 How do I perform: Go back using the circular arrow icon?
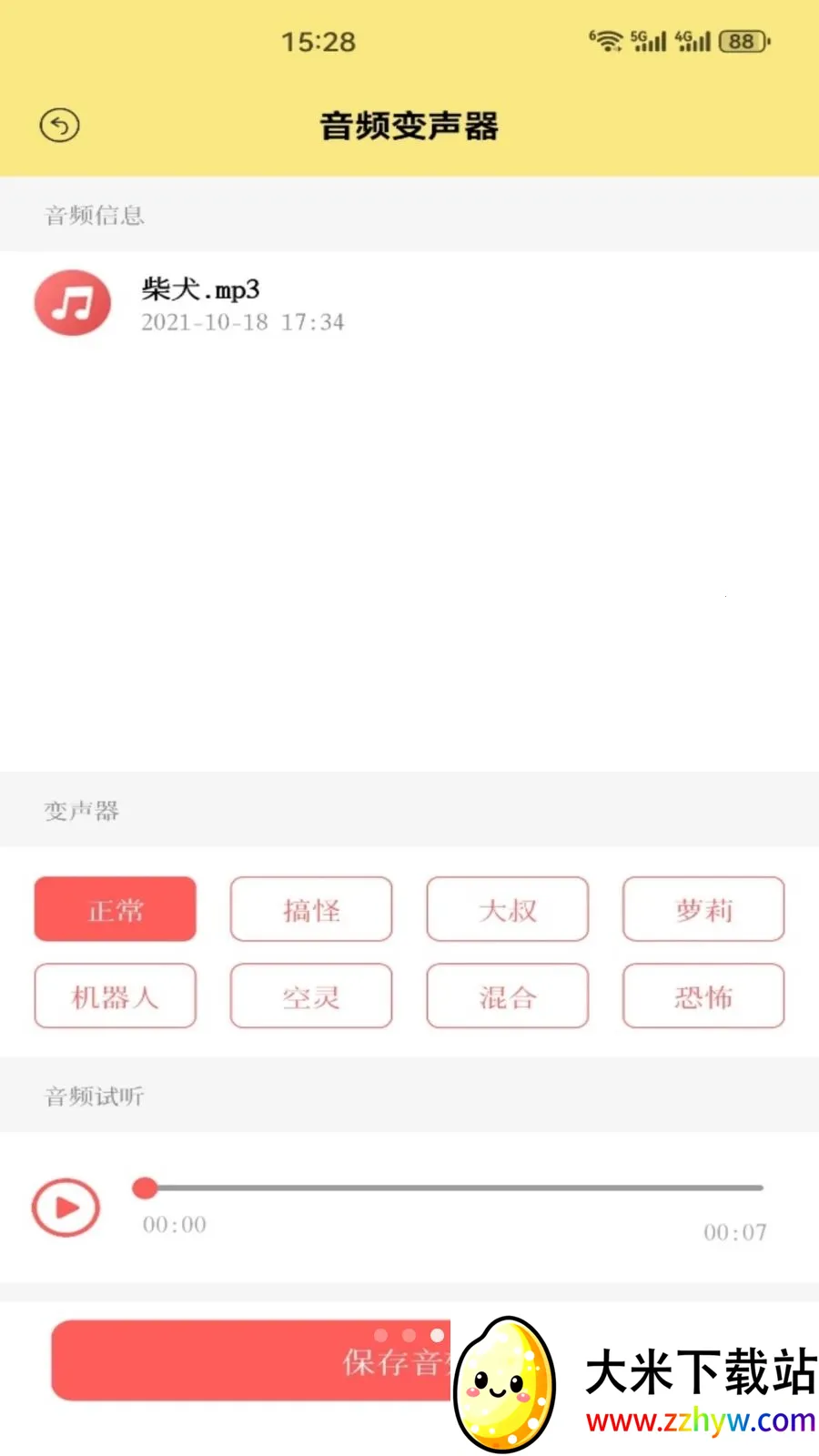coord(60,126)
